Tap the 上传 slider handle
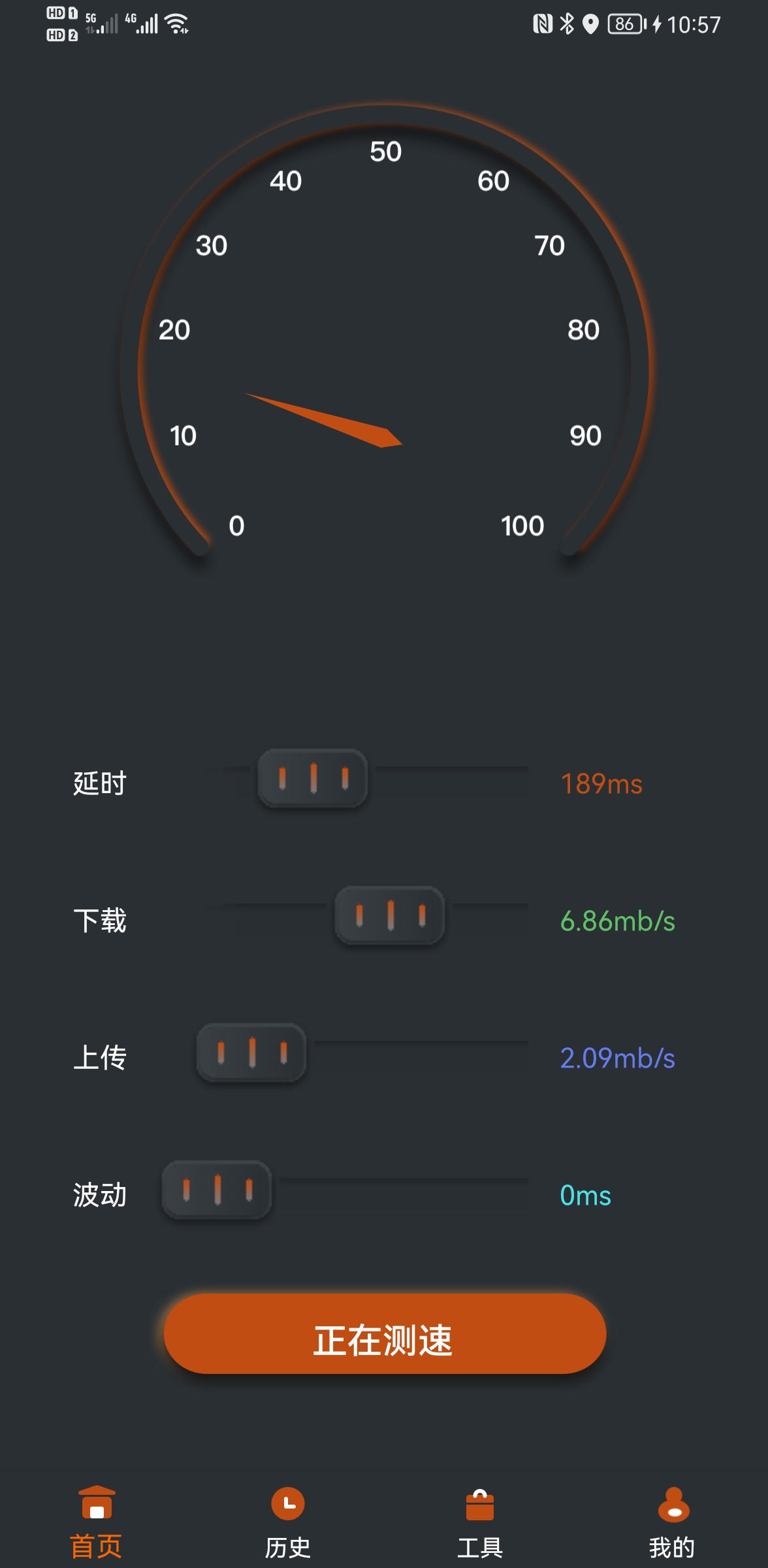 tap(251, 1053)
